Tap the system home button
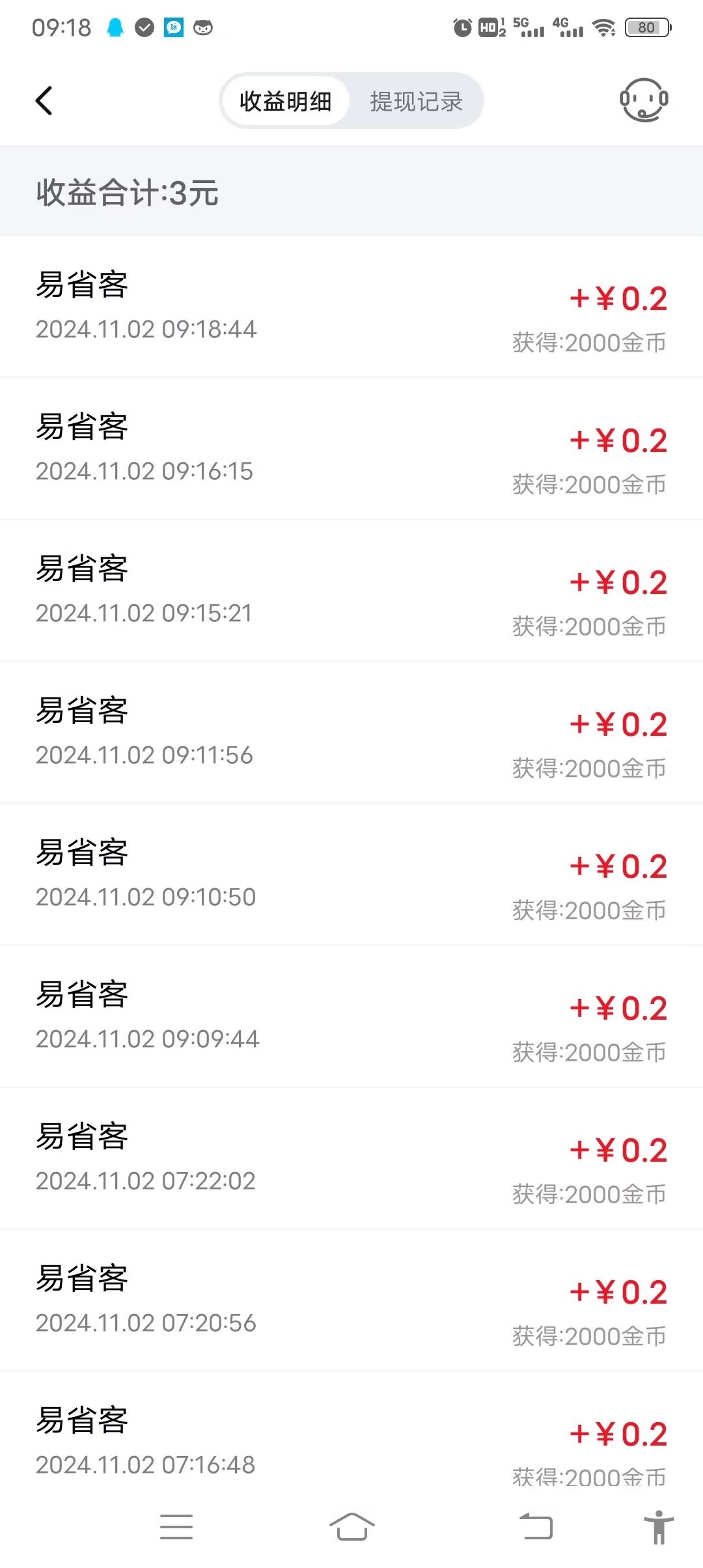This screenshot has width=703, height=1568. tap(351, 1526)
